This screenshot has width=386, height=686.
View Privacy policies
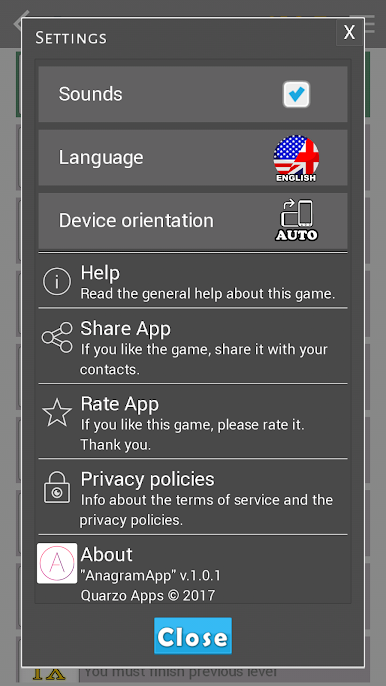[x=193, y=497]
